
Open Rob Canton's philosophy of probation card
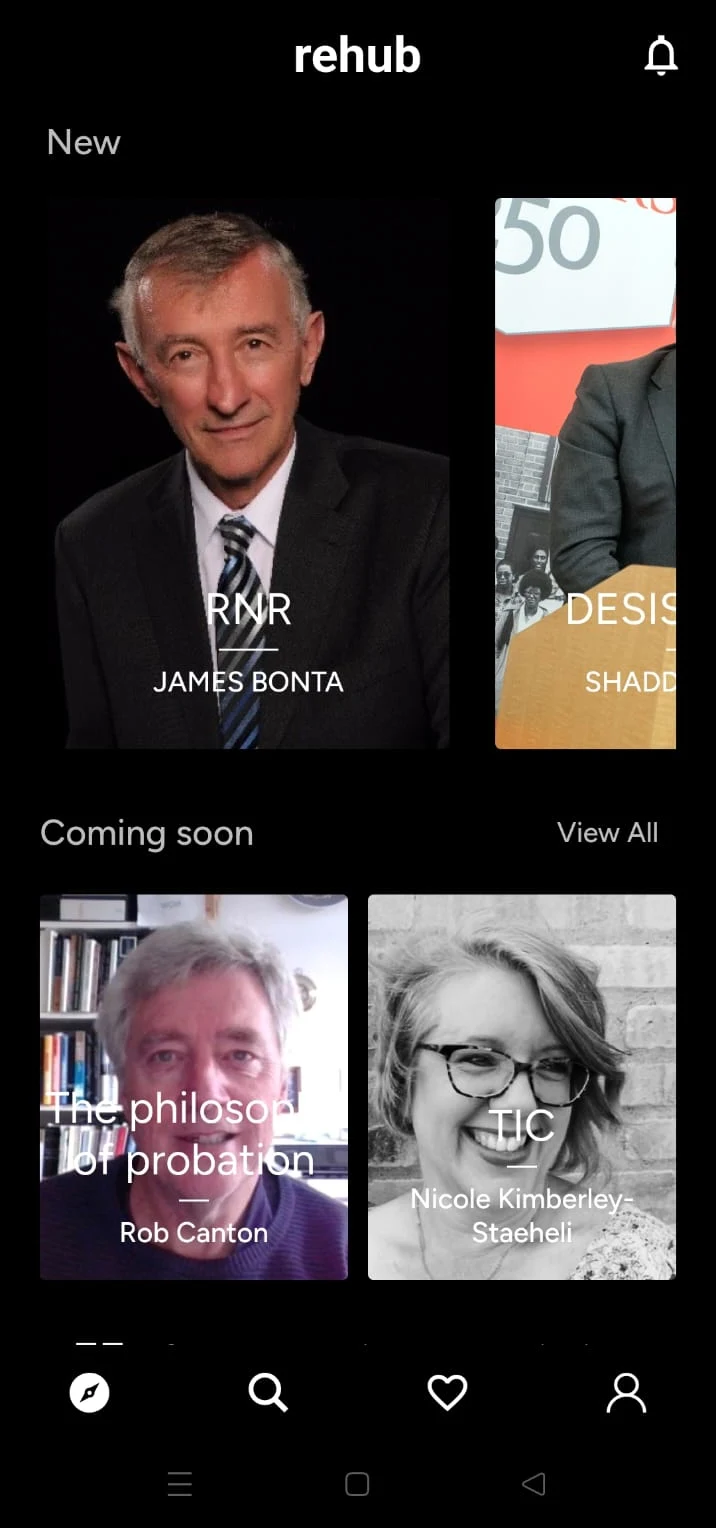[x=194, y=1087]
